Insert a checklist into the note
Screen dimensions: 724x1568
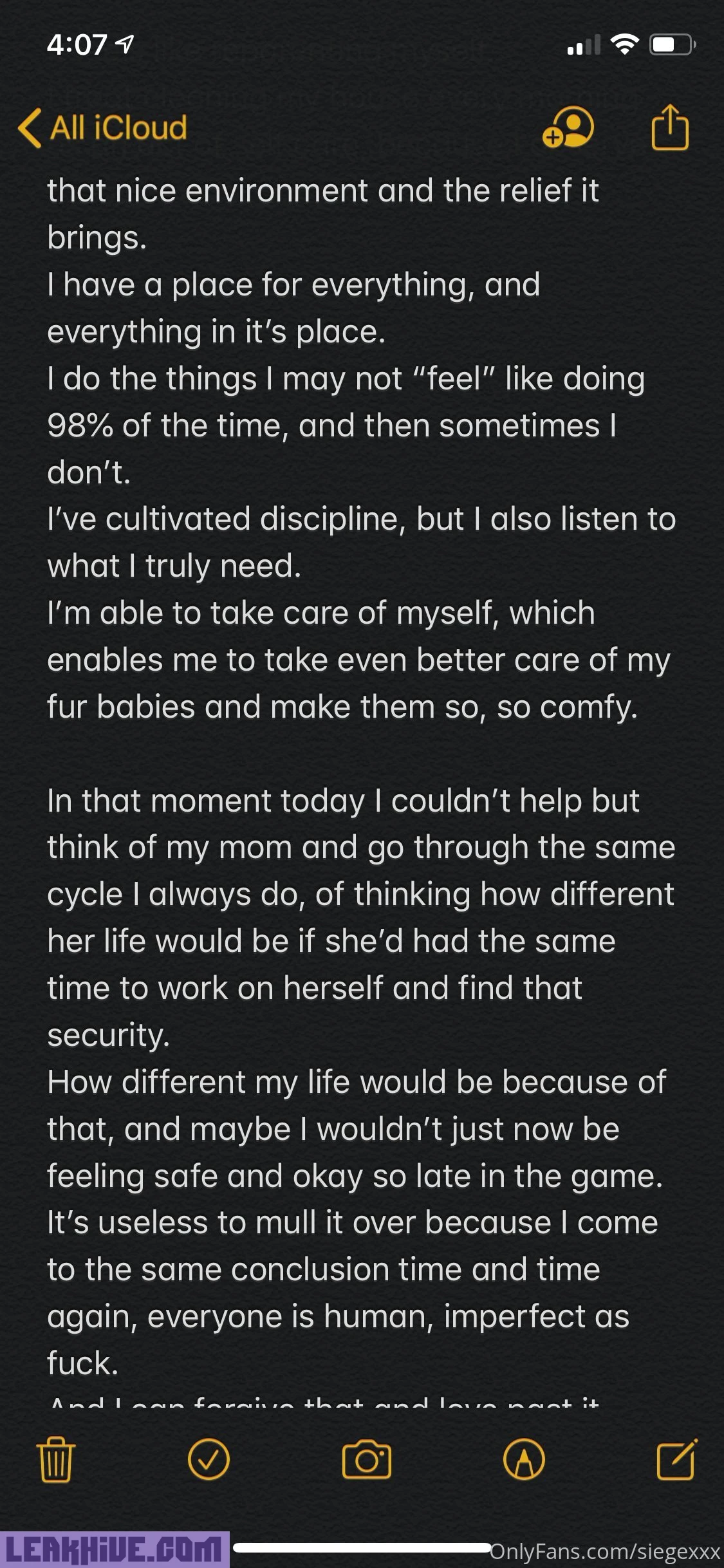(209, 1459)
